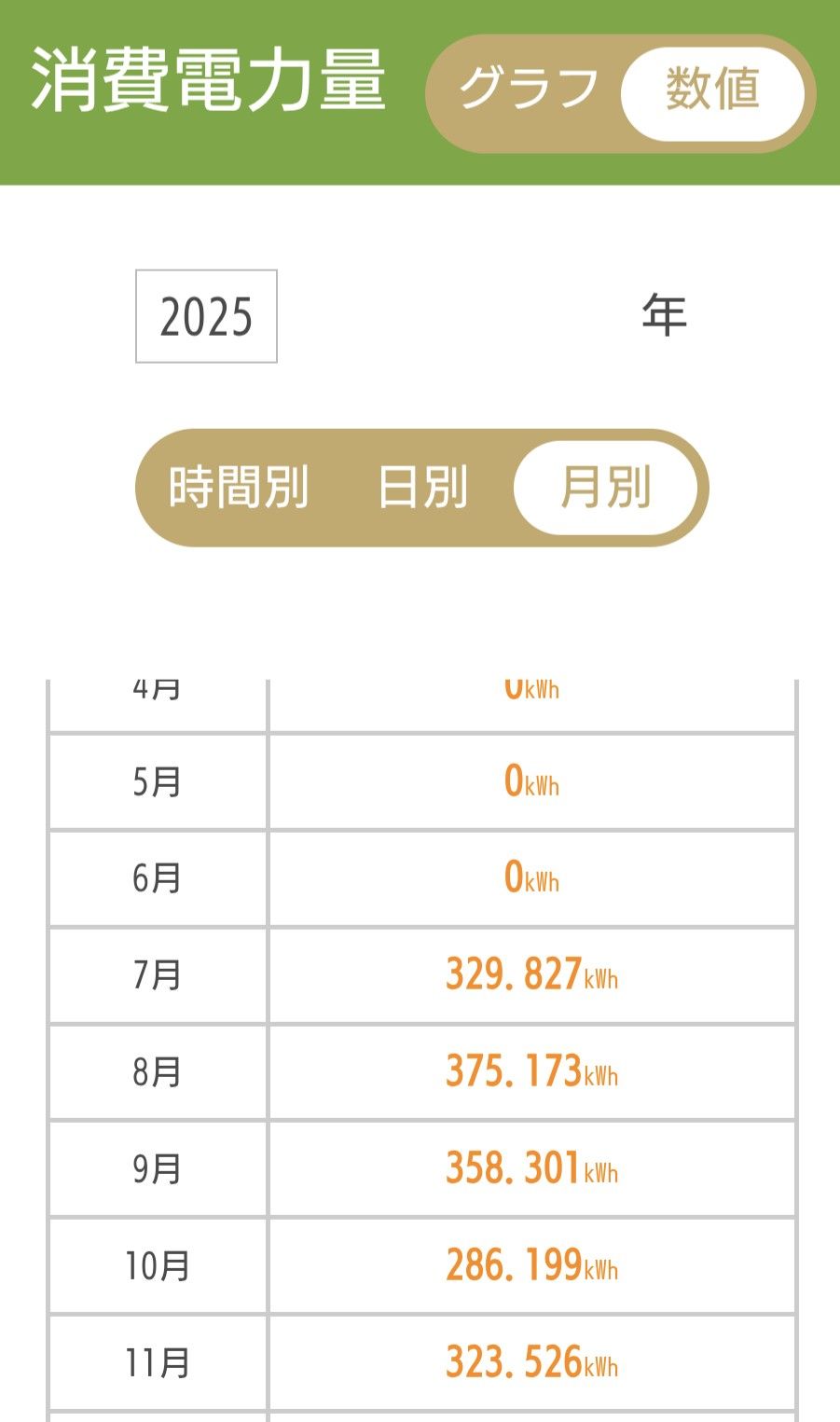Select the 月別 tab
The image size is (840, 1422).
click(605, 488)
